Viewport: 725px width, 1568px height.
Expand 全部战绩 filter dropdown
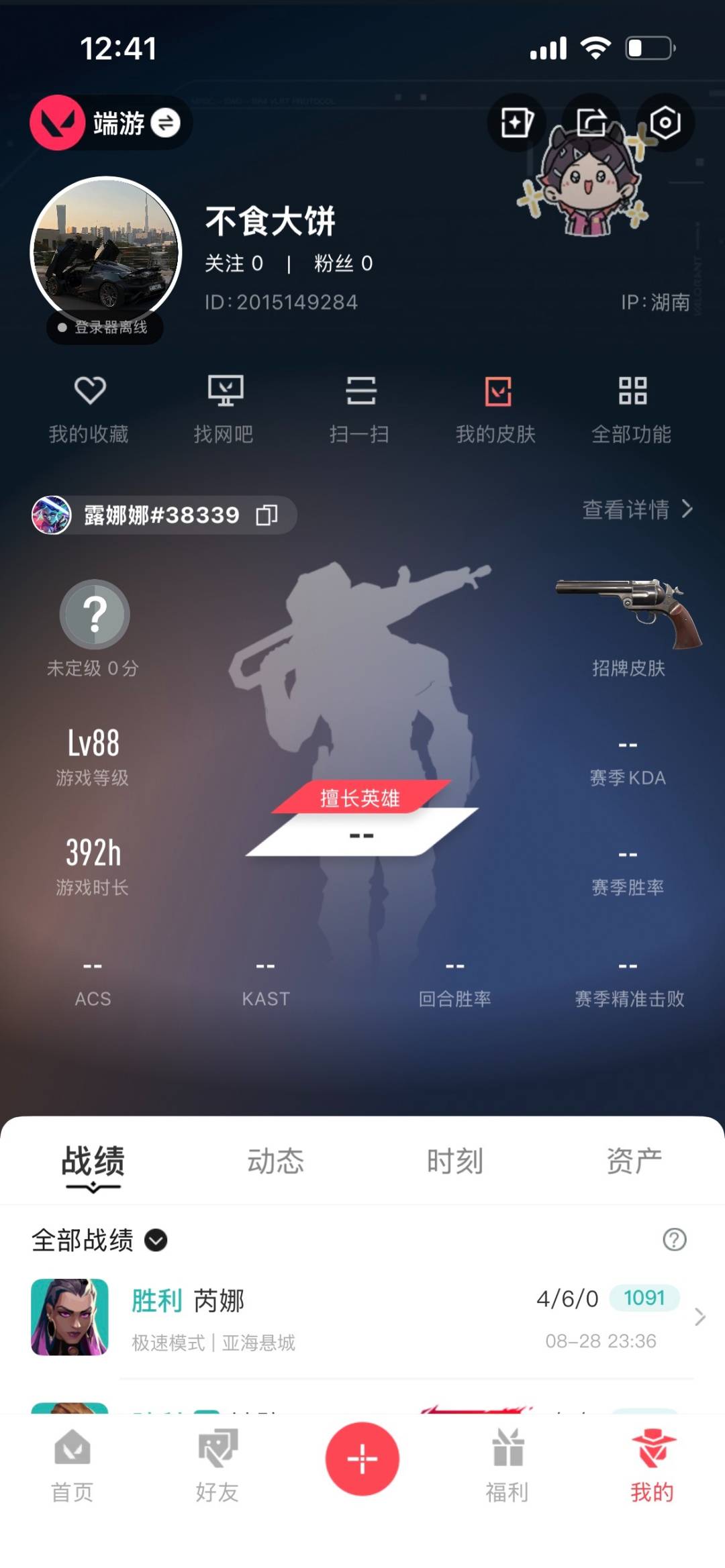point(99,1240)
